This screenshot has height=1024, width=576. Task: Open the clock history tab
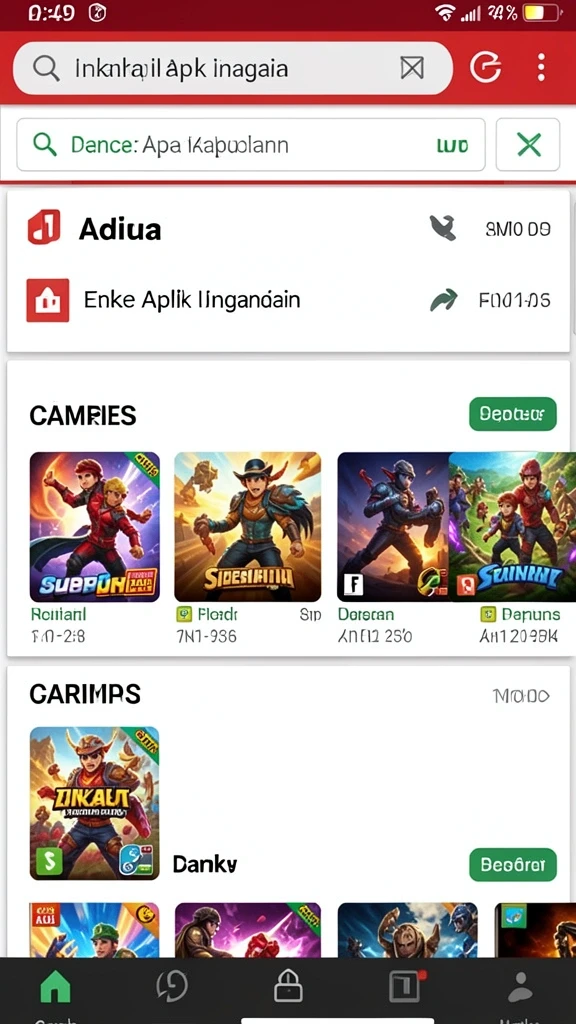(172, 985)
